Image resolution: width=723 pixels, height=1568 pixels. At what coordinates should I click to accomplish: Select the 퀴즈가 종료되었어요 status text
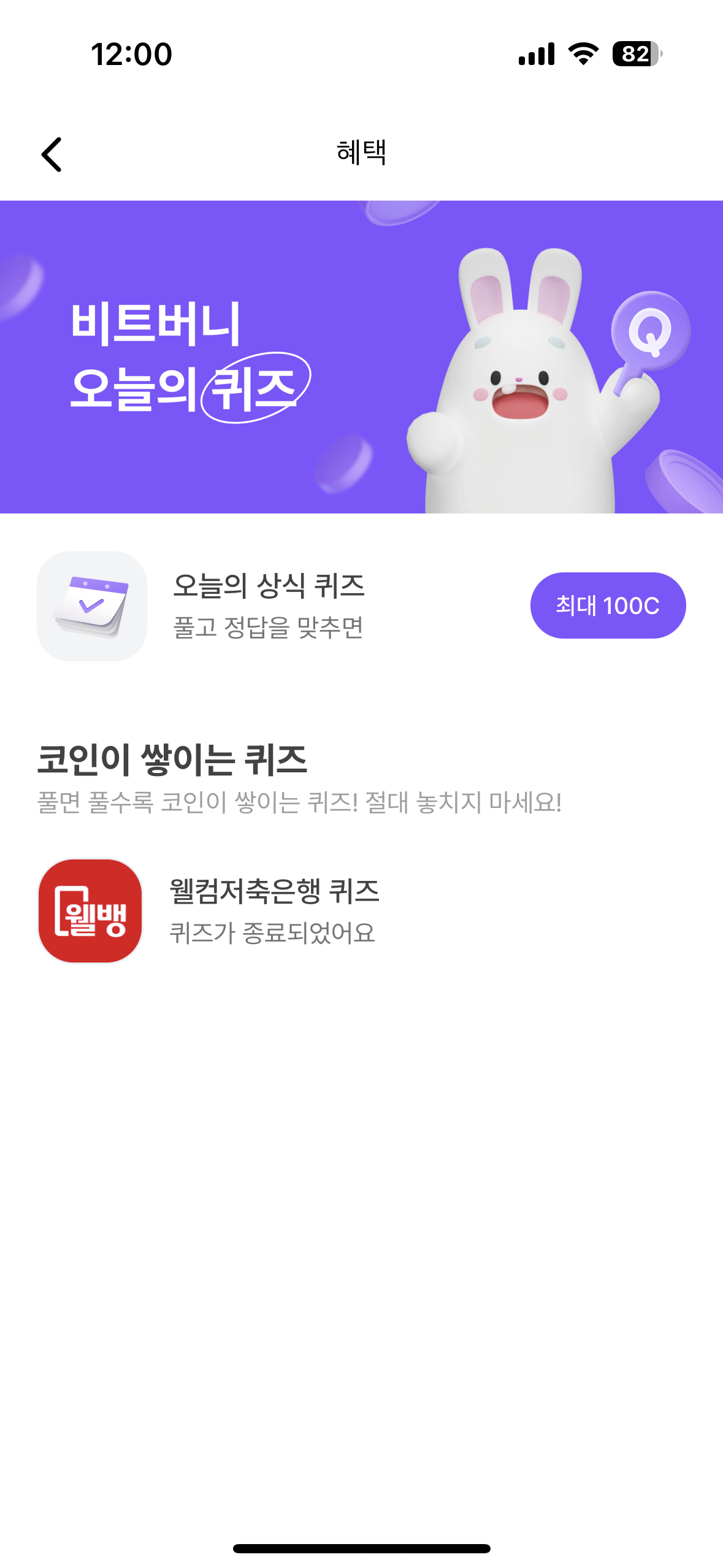[x=272, y=933]
